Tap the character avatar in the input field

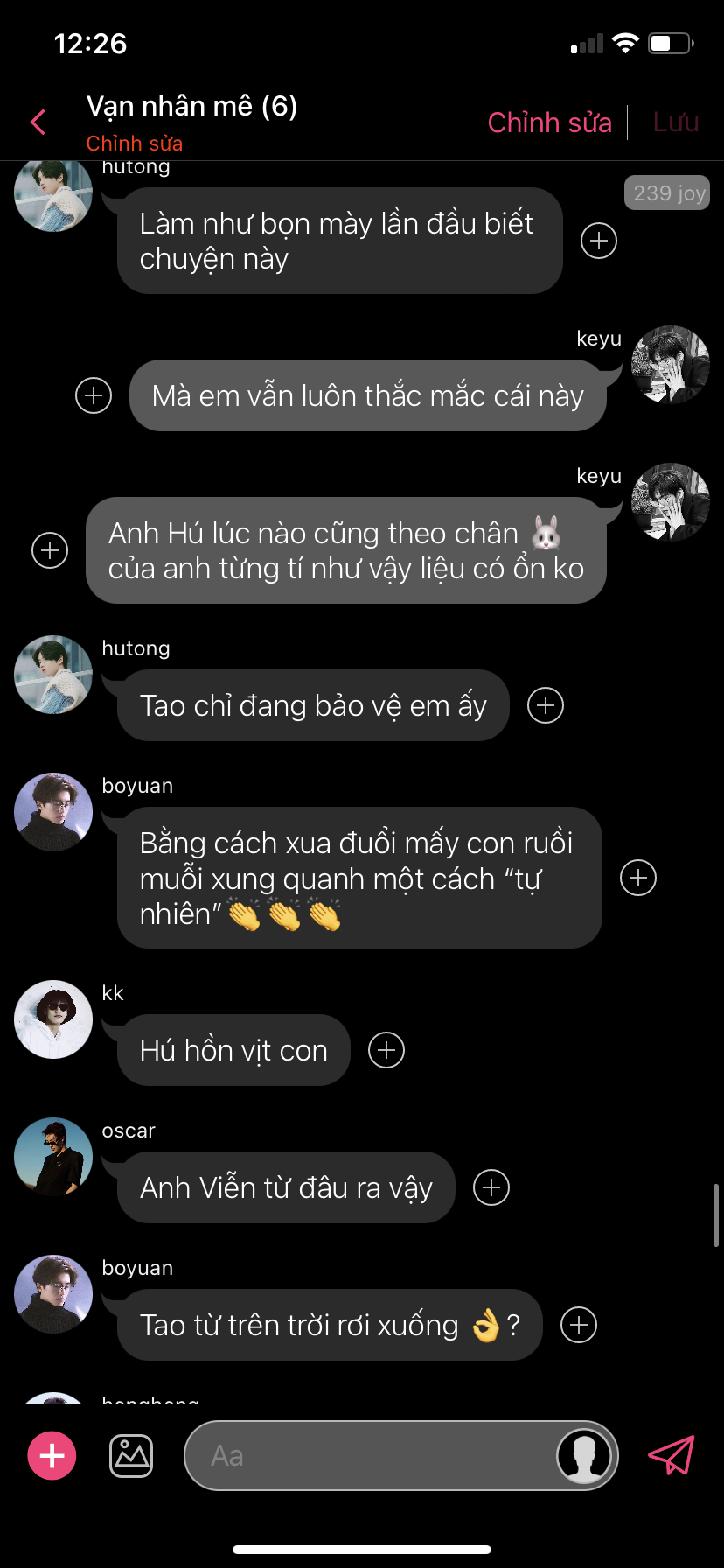click(x=584, y=1456)
